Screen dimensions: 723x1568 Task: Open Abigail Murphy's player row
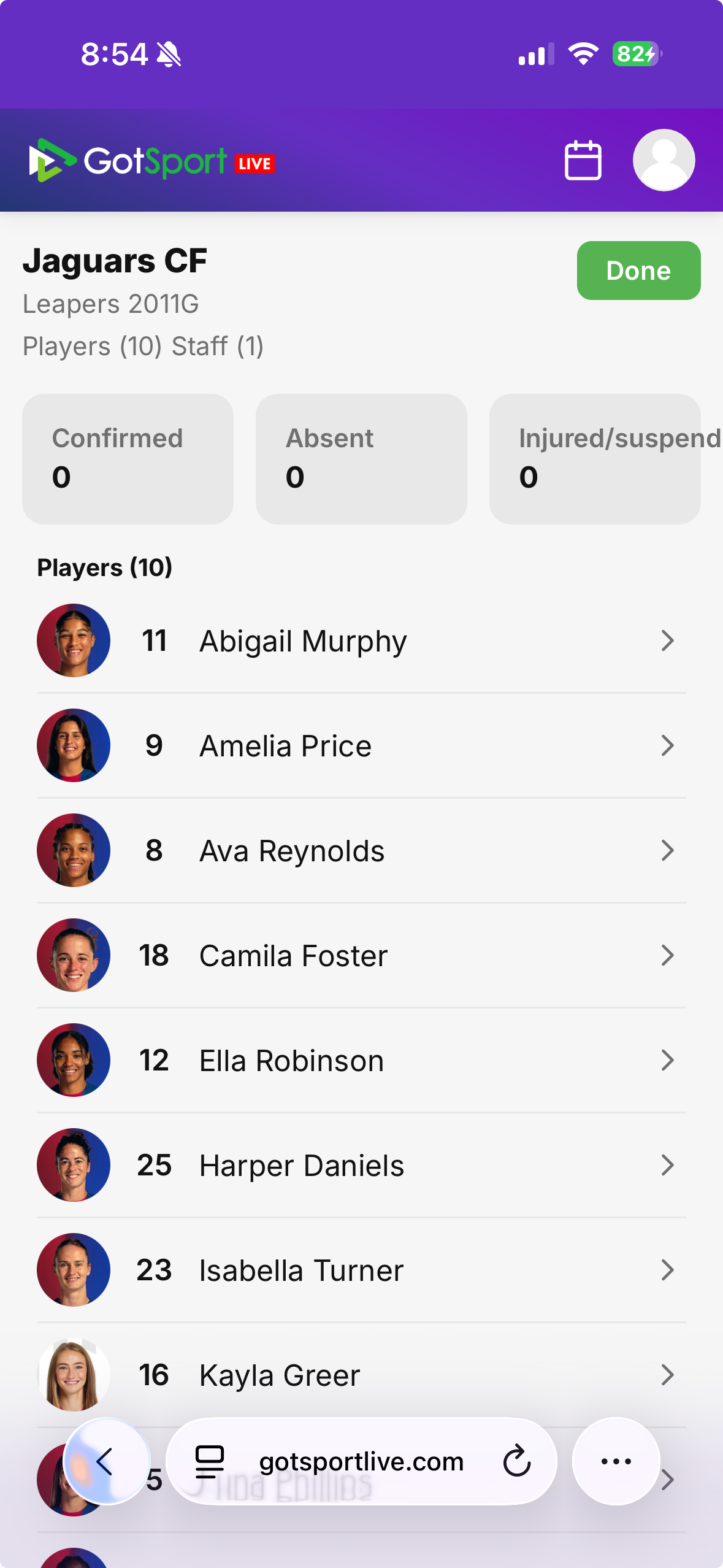[361, 641]
